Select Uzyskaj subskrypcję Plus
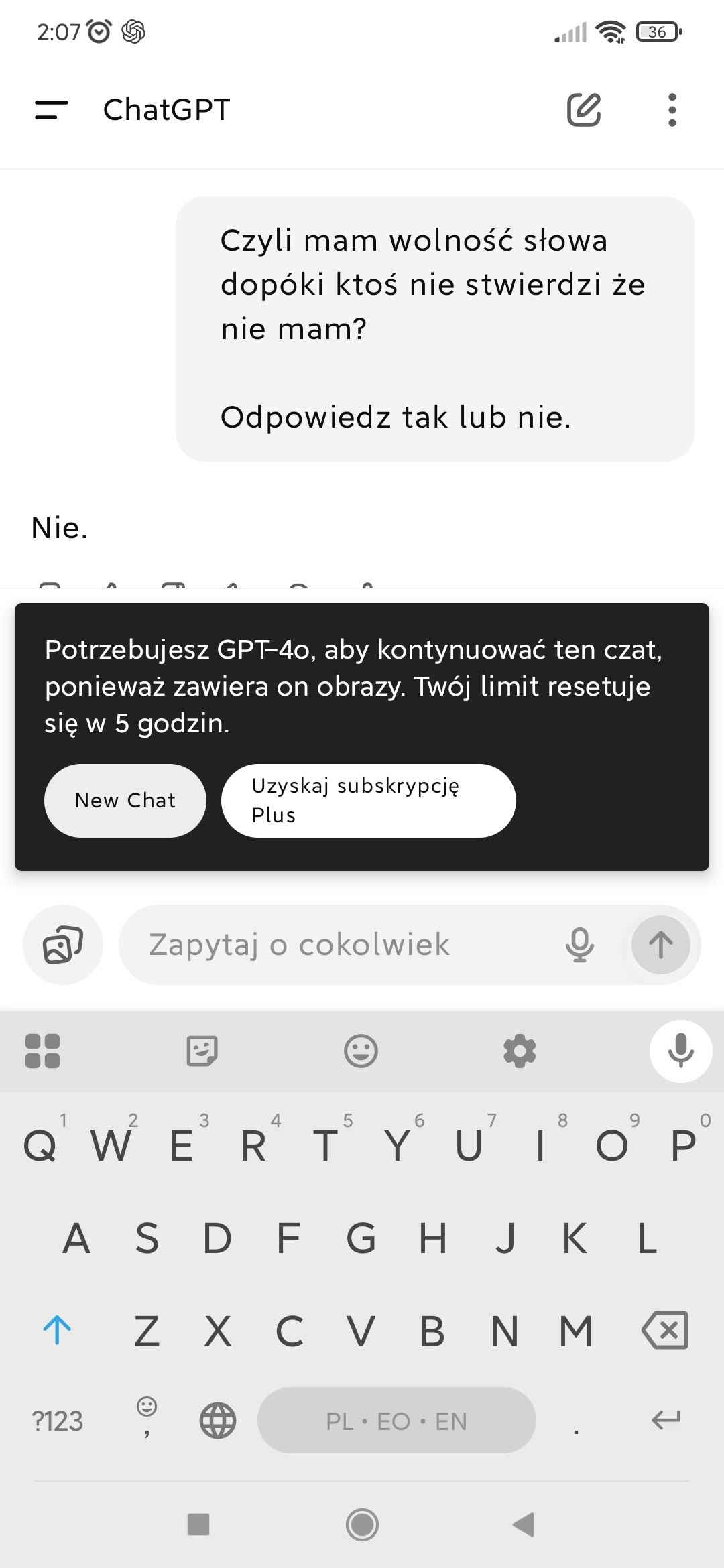The height and width of the screenshot is (1568, 724). coord(368,801)
